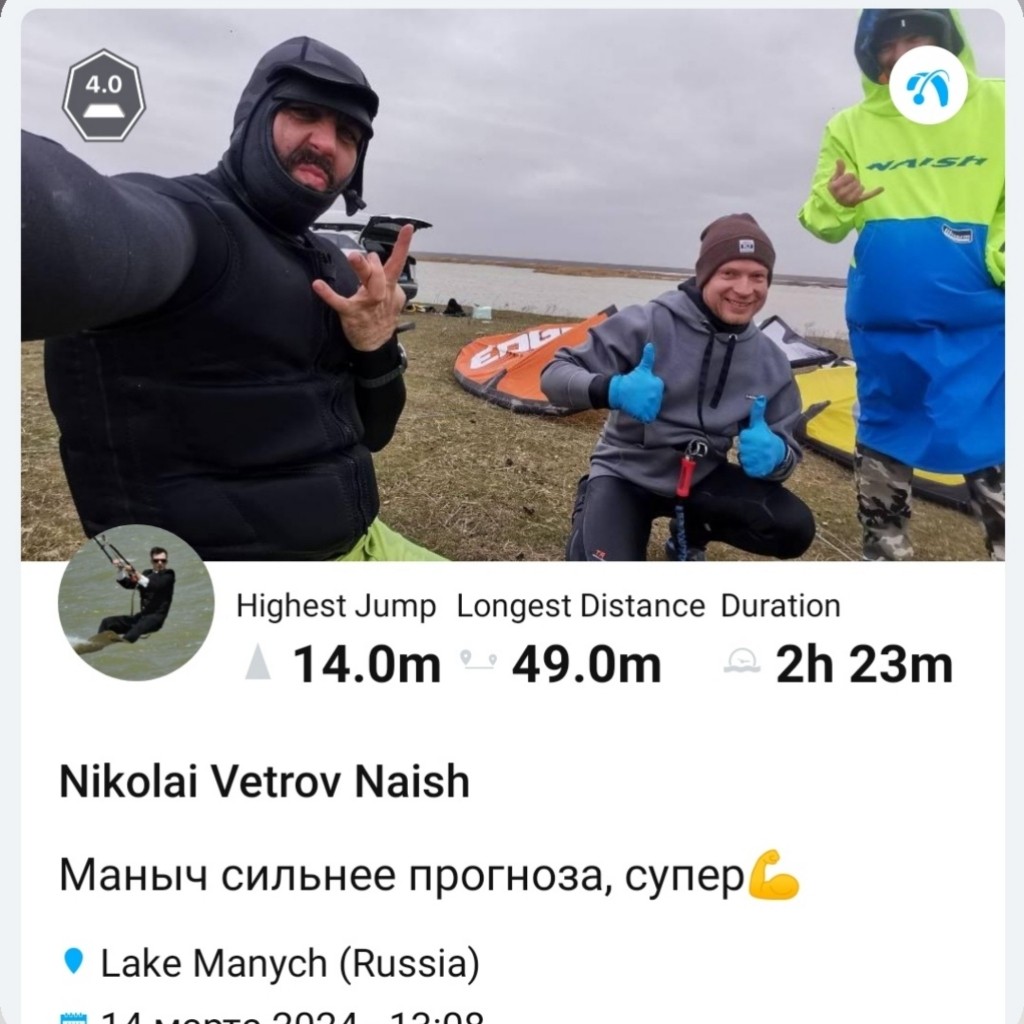Open the rider's round profile picture

[136, 603]
